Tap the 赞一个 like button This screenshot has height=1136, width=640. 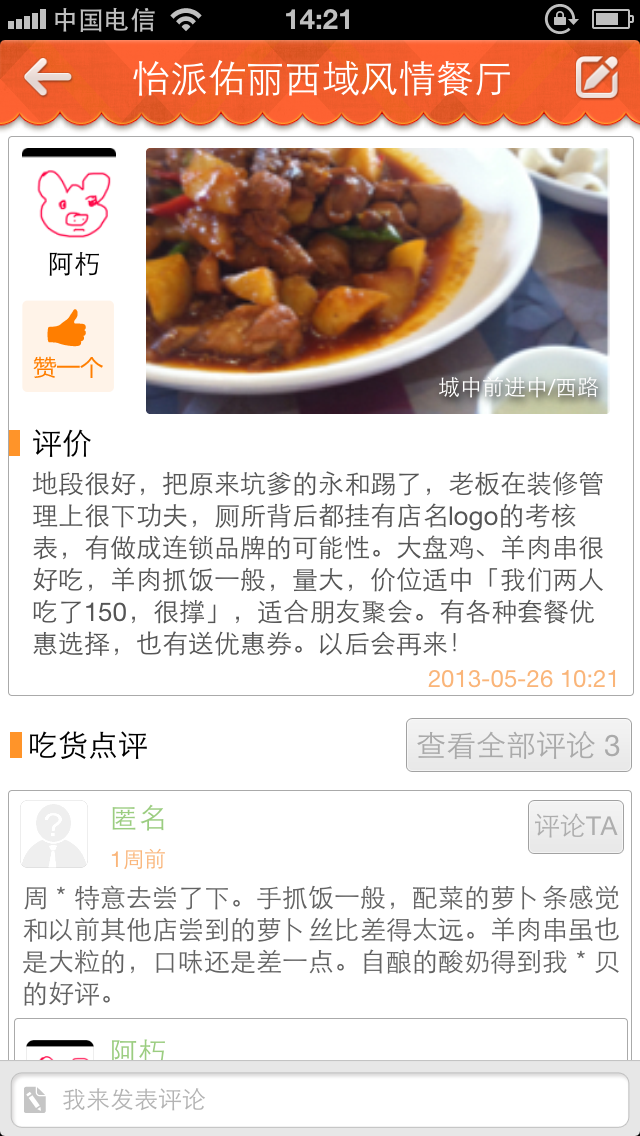(68, 346)
